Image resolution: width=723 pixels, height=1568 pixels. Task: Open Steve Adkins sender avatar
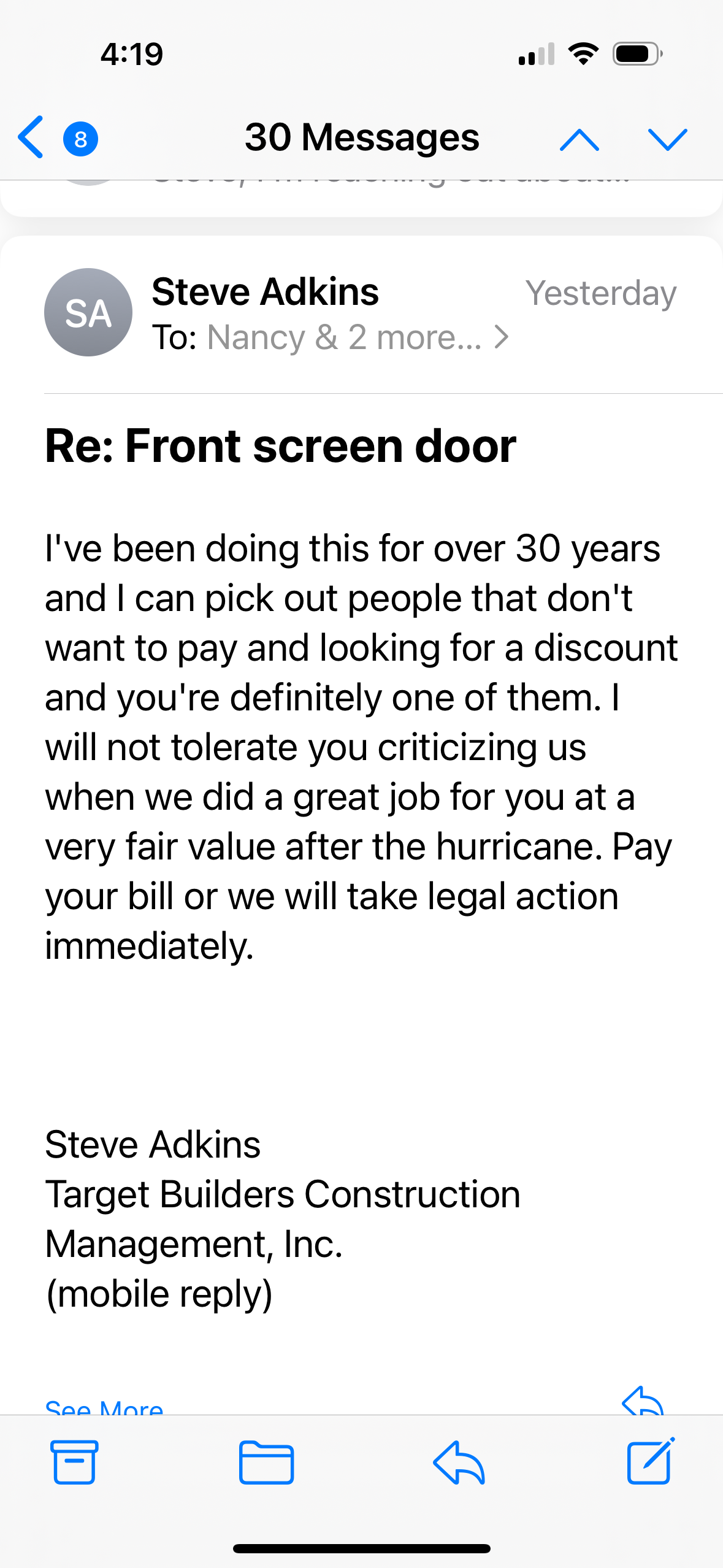coord(88,312)
